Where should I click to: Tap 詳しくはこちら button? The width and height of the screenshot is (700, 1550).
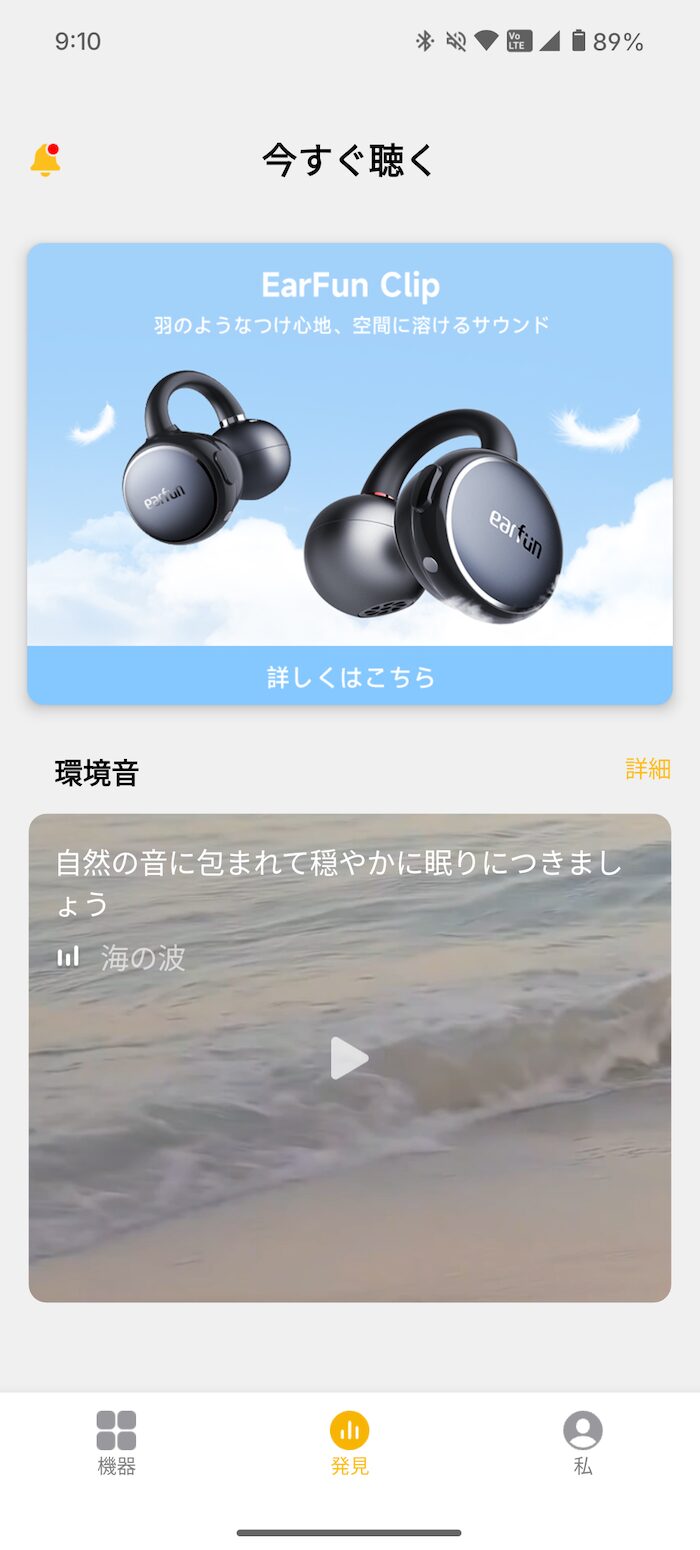tap(350, 677)
